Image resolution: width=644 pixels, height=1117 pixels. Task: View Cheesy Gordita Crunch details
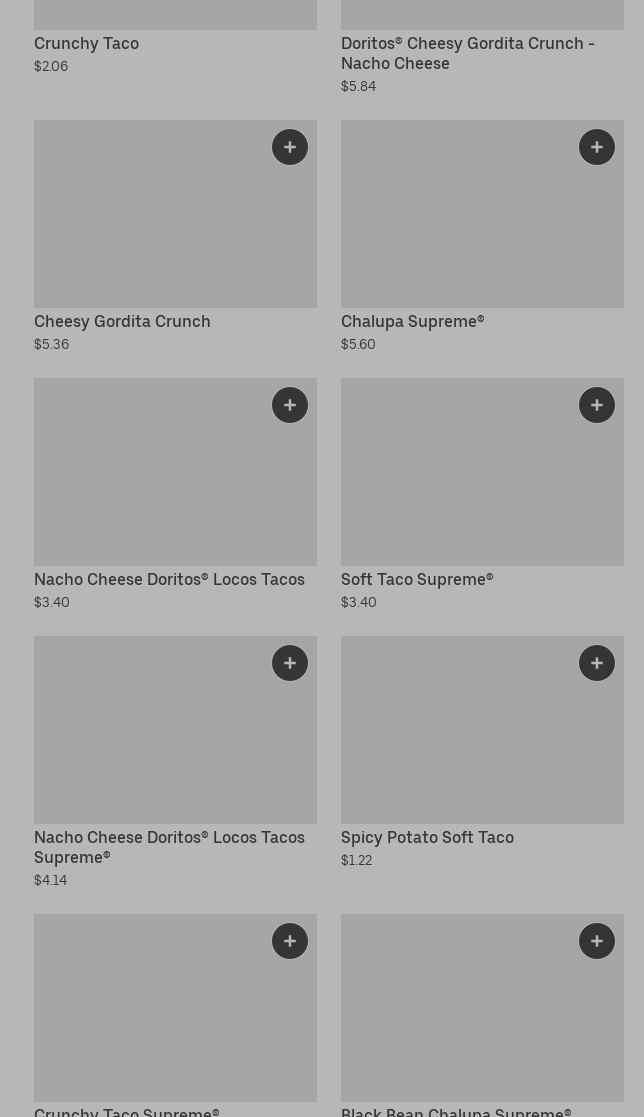(122, 322)
